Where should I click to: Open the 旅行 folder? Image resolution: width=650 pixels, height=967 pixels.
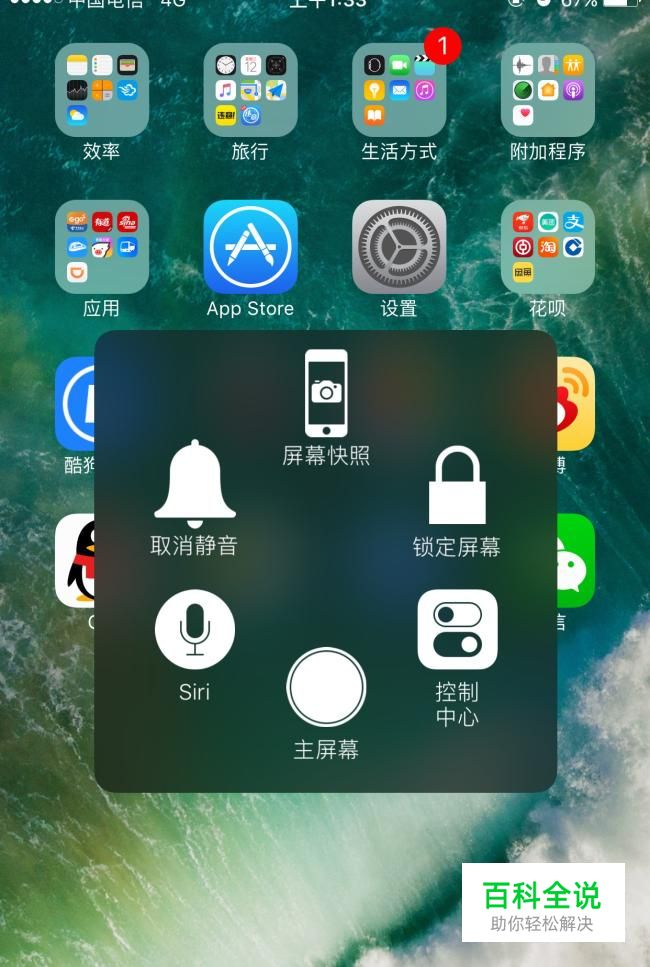point(250,90)
